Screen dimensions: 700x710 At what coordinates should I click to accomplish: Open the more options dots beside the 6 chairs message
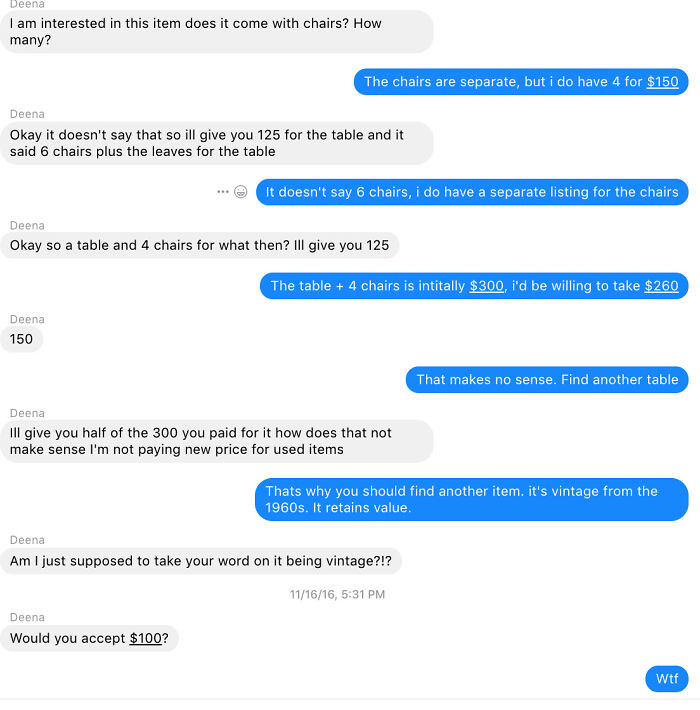(222, 192)
